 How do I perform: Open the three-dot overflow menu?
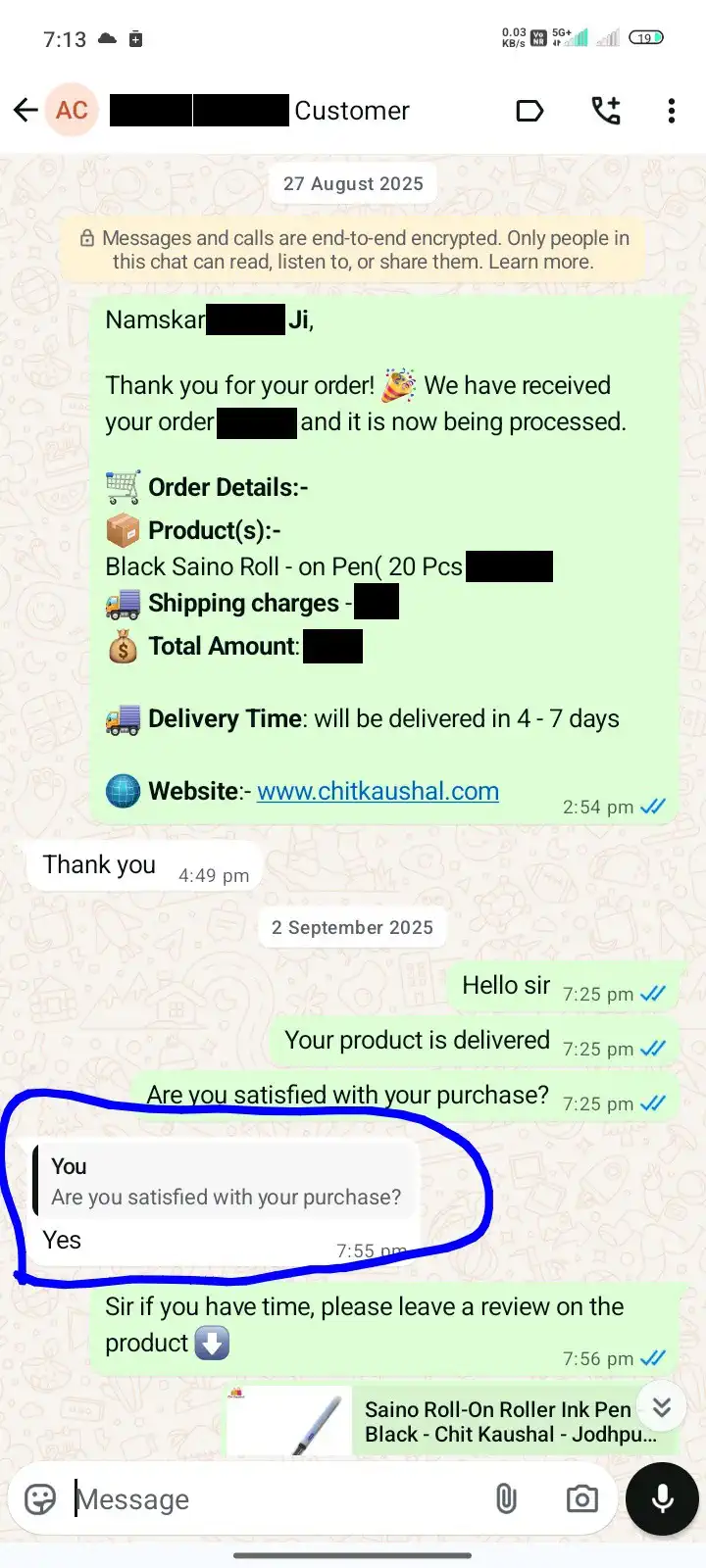click(x=672, y=111)
